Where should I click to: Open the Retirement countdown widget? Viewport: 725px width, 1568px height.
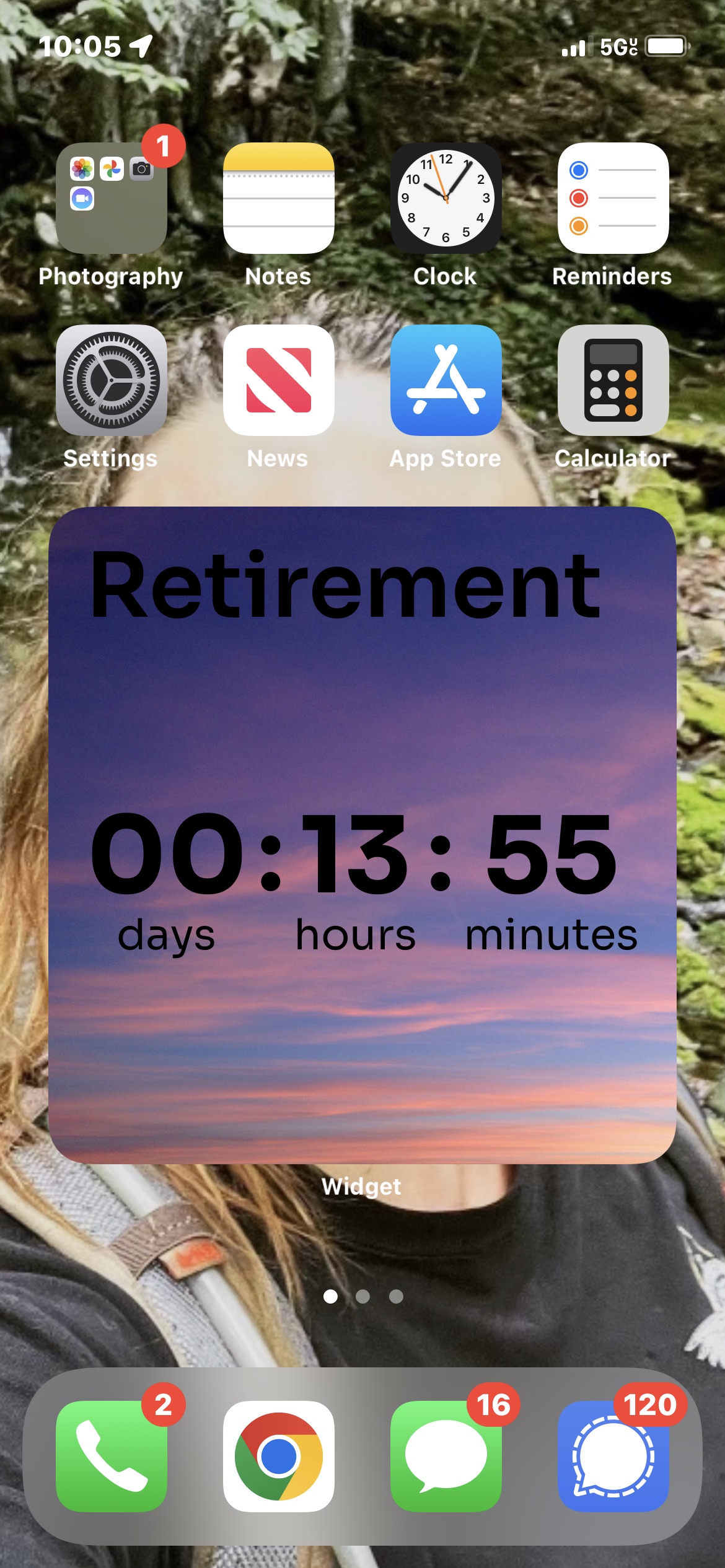(x=362, y=835)
